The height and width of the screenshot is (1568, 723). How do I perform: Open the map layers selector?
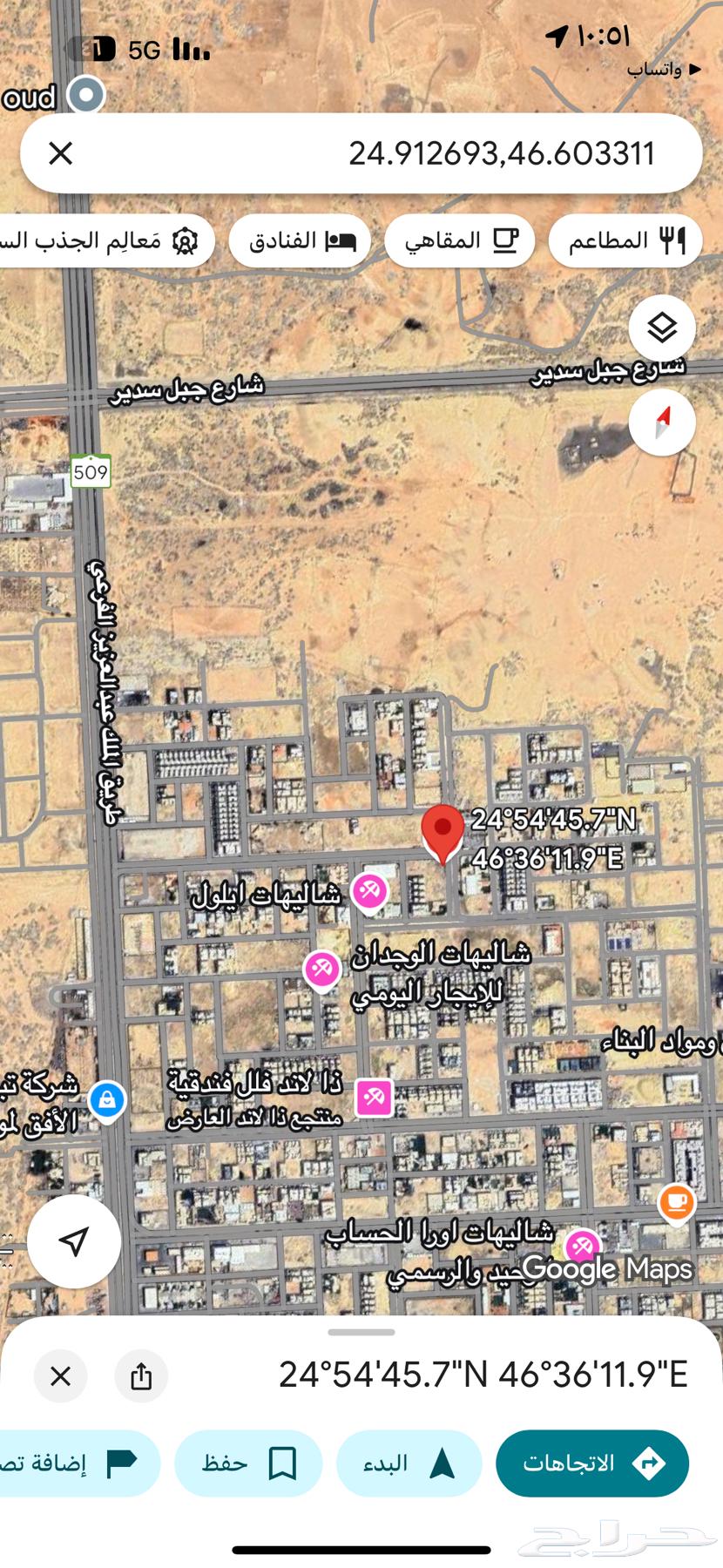pos(662,328)
